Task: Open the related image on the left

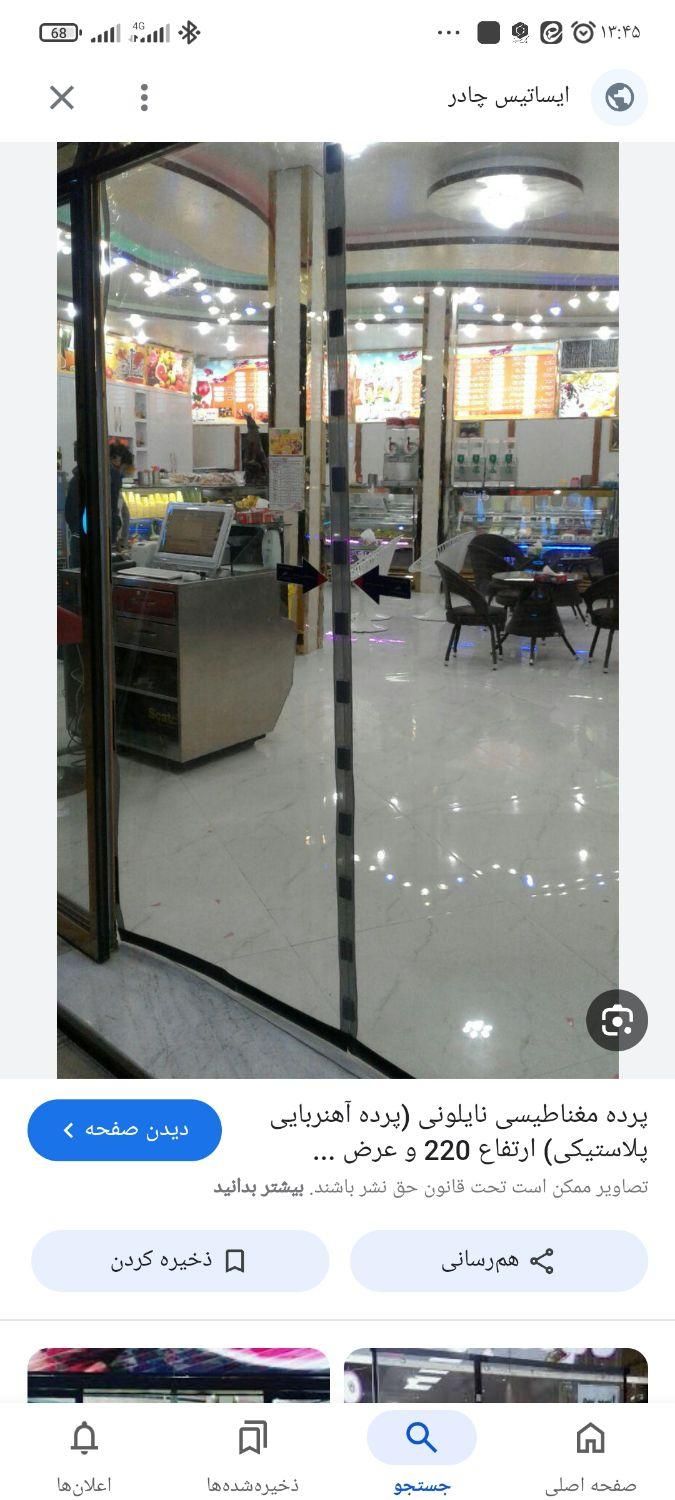Action: (x=178, y=1375)
